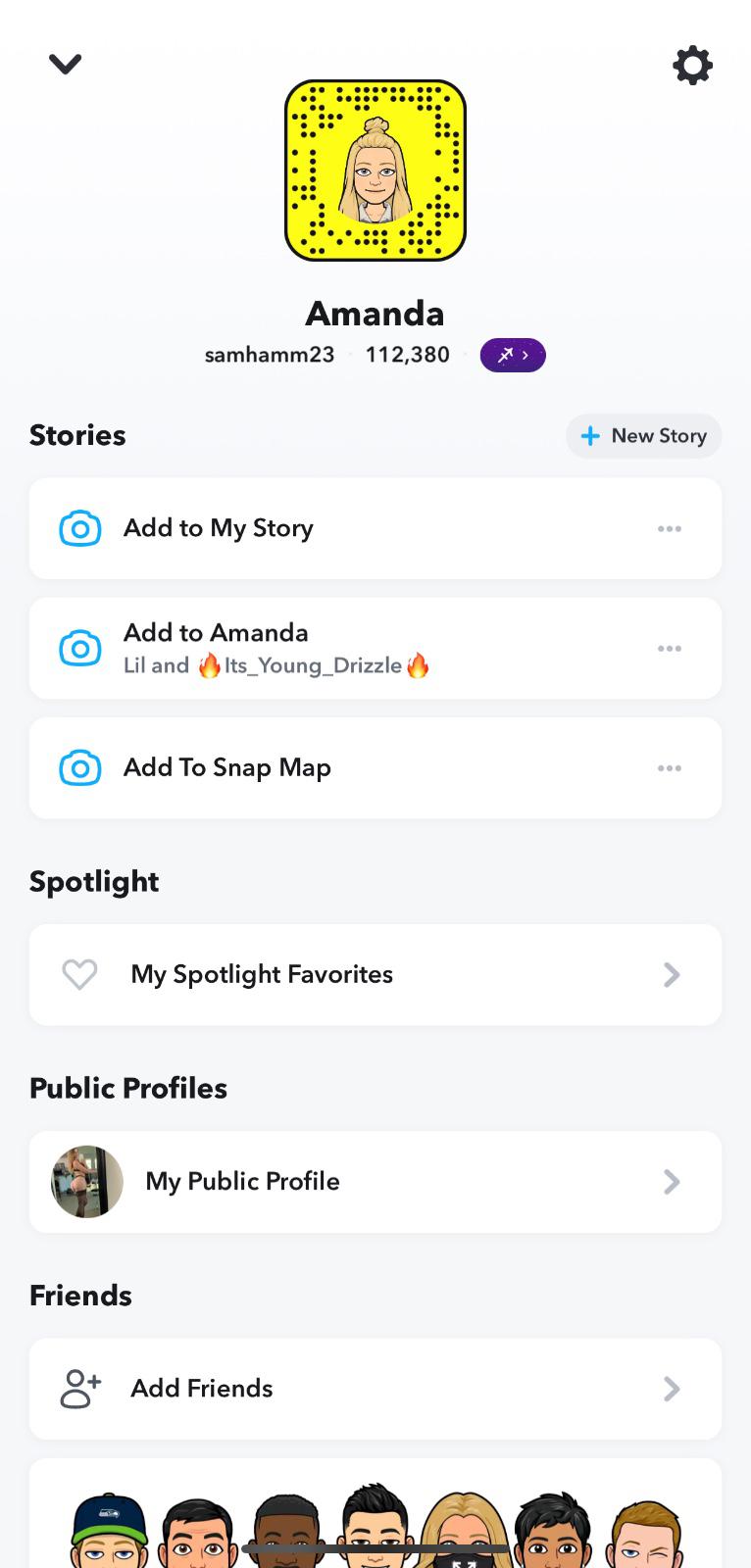View My Spotlight Favorites
This screenshot has width=751, height=1568.
point(375,974)
